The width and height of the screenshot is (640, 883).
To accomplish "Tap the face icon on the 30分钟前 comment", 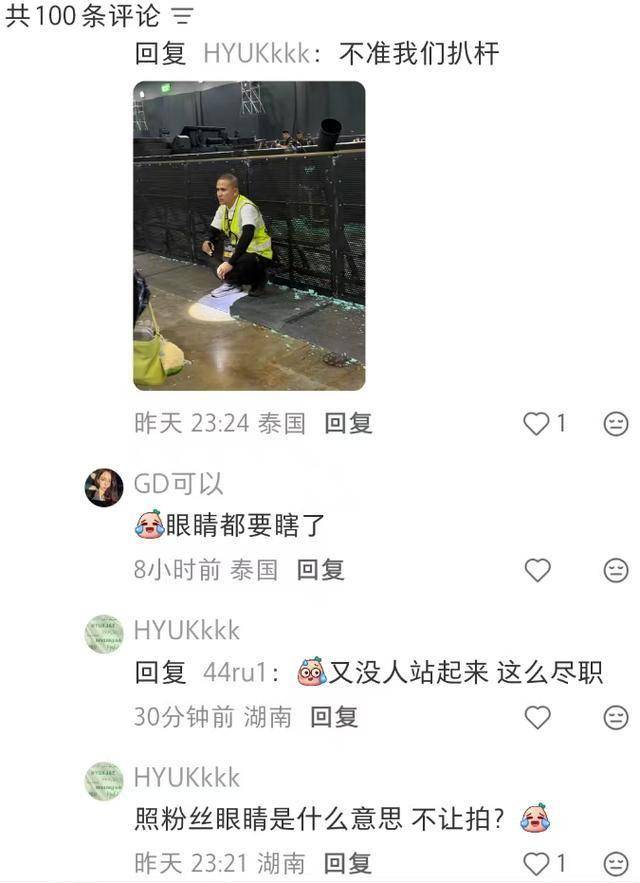I will [616, 717].
